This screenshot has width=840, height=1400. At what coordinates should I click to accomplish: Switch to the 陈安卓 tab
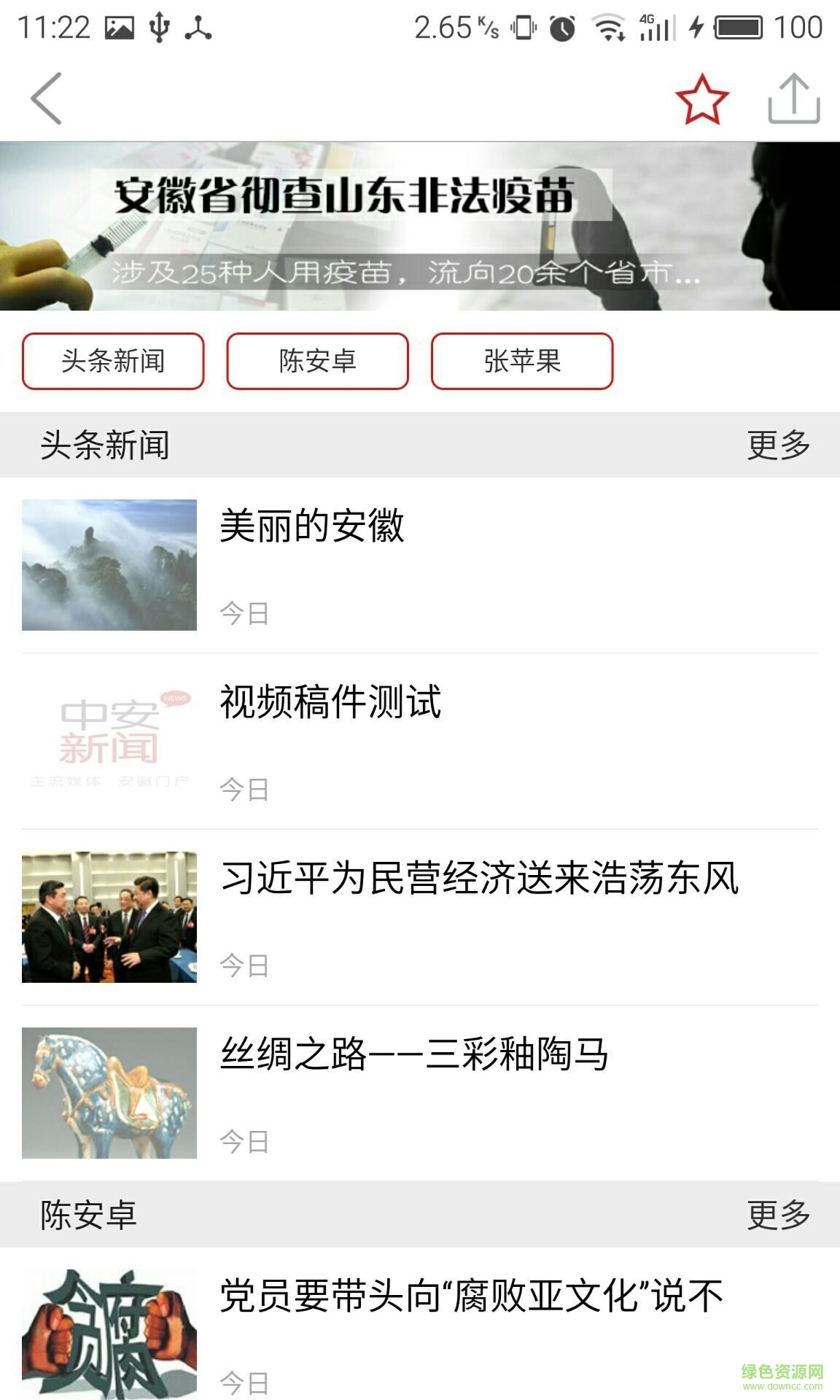tap(317, 361)
